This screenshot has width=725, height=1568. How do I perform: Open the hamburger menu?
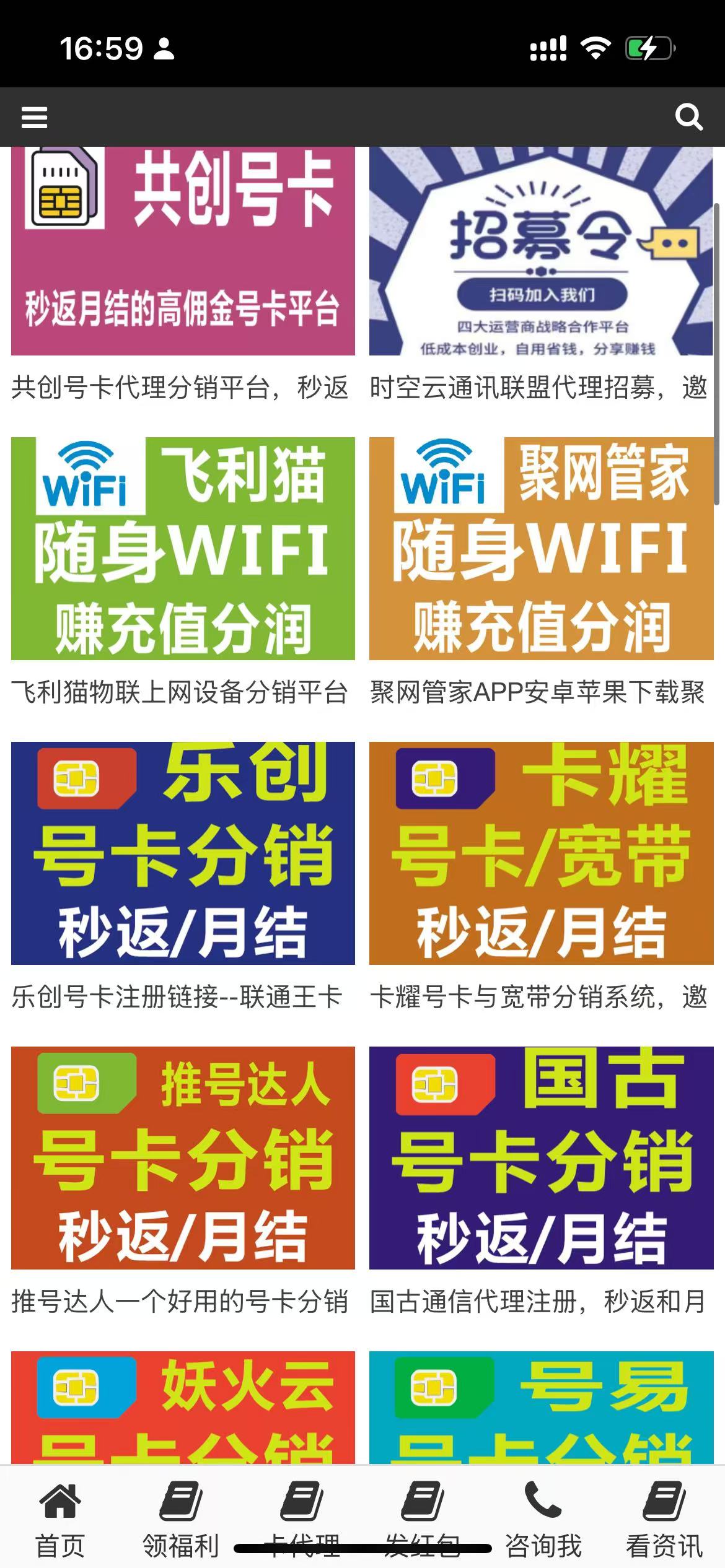click(x=34, y=117)
